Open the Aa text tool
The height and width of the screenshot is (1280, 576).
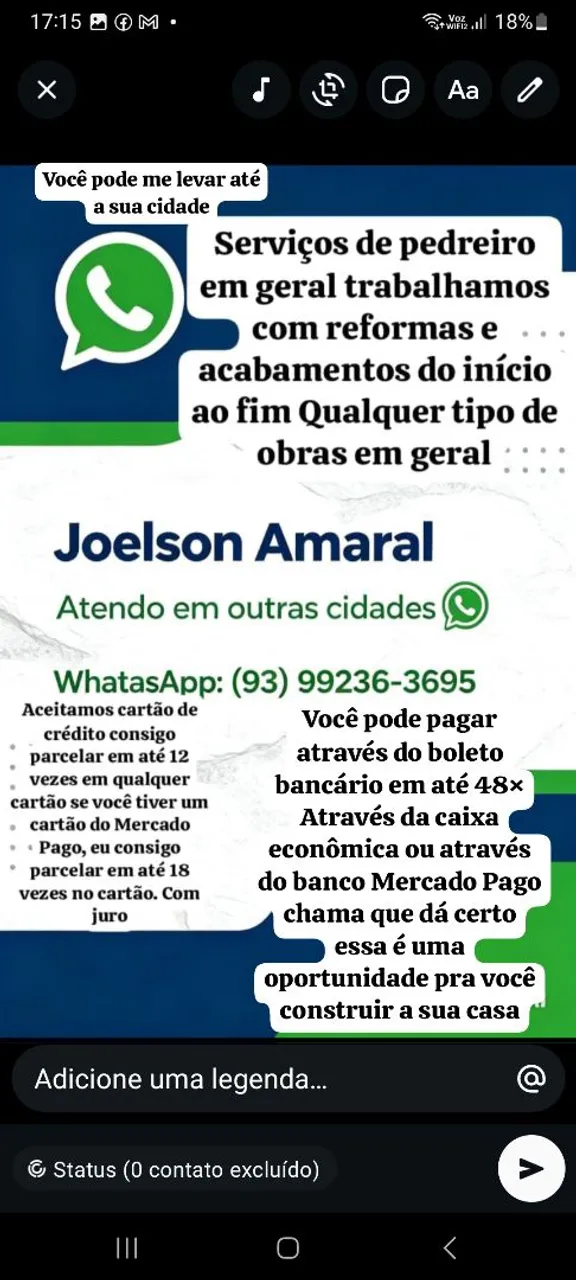[x=463, y=90]
